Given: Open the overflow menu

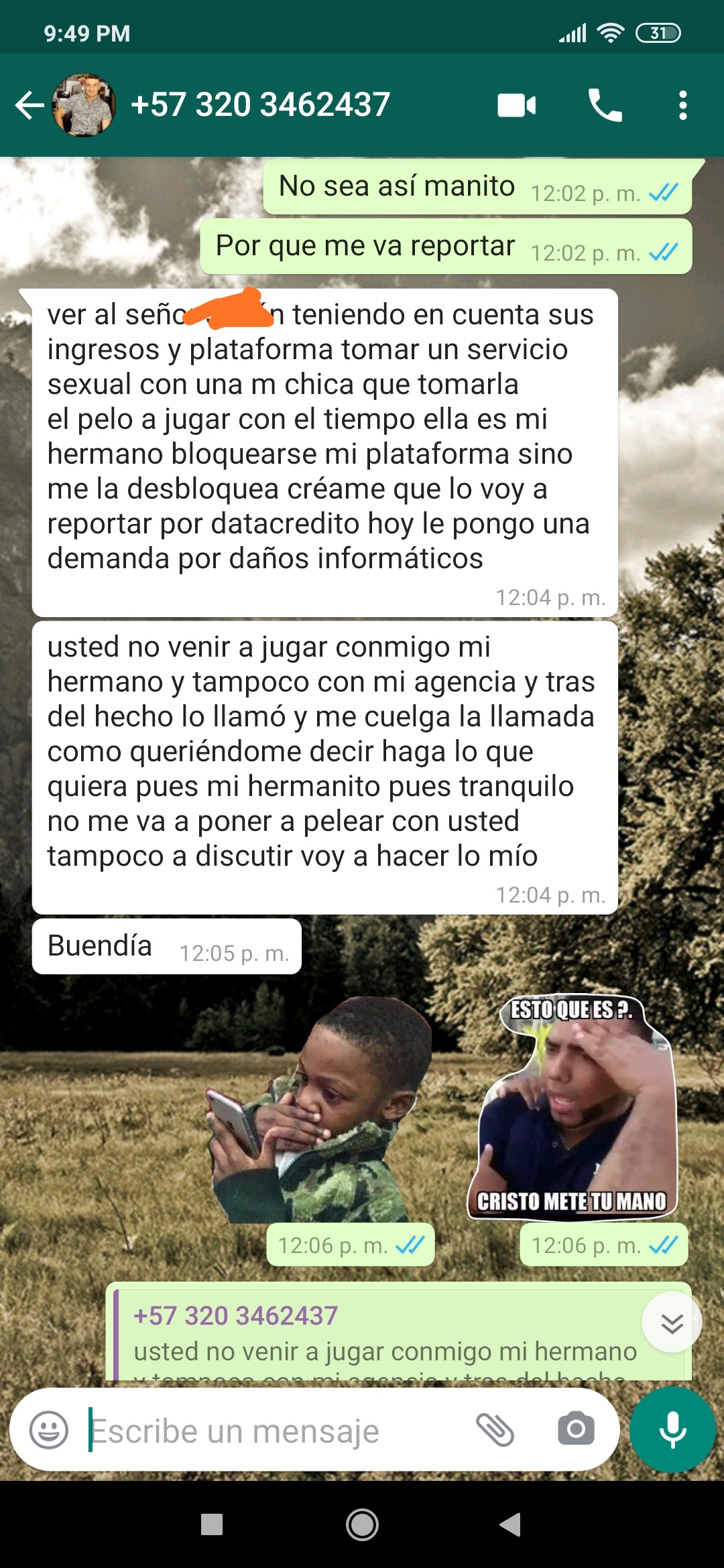Looking at the screenshot, I should point(682,106).
